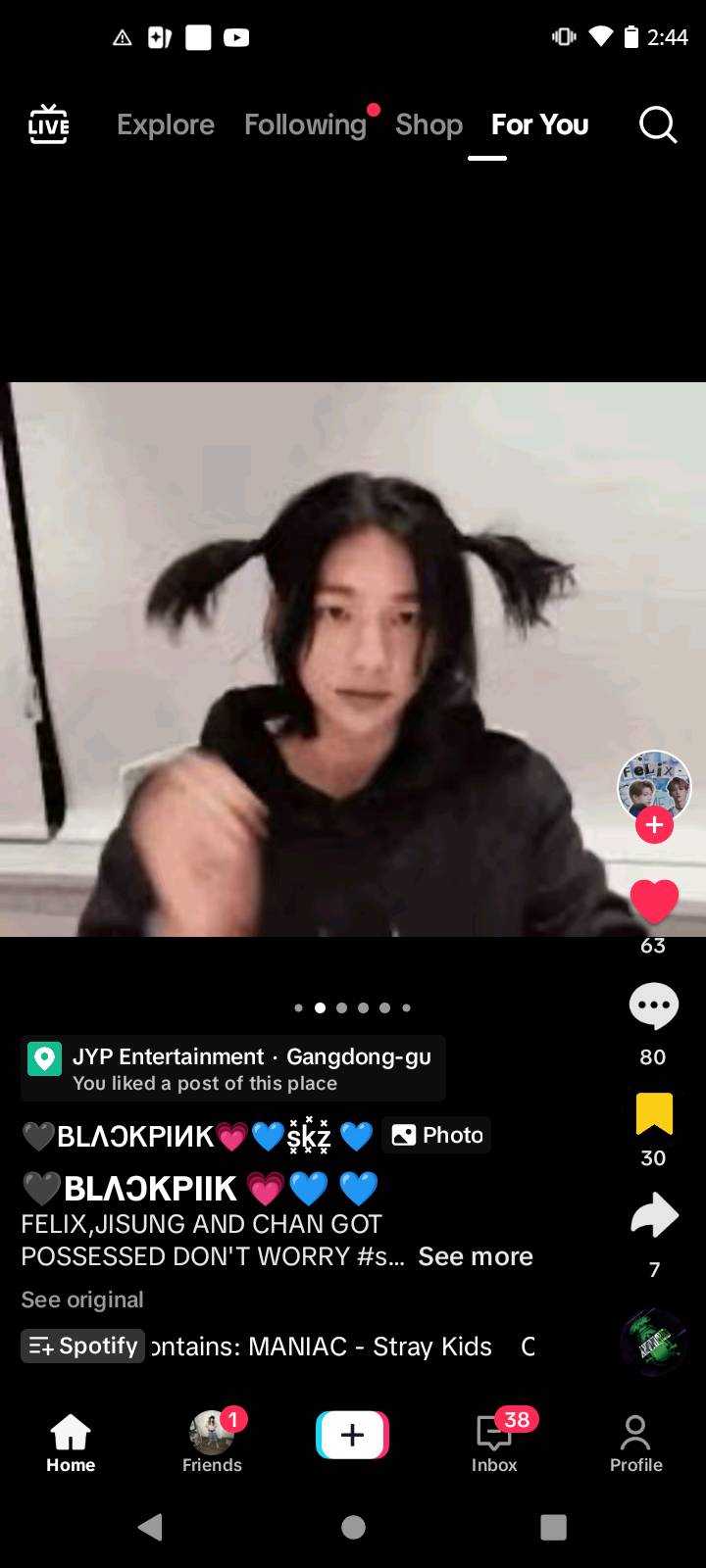Unlike this post with the heart icon
This screenshot has height=1568, width=706.
pyautogui.click(x=654, y=902)
